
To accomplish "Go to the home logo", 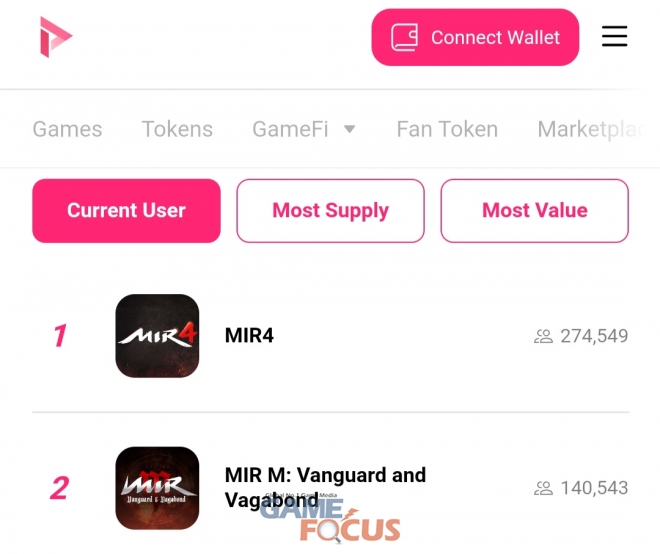I will 56,37.
